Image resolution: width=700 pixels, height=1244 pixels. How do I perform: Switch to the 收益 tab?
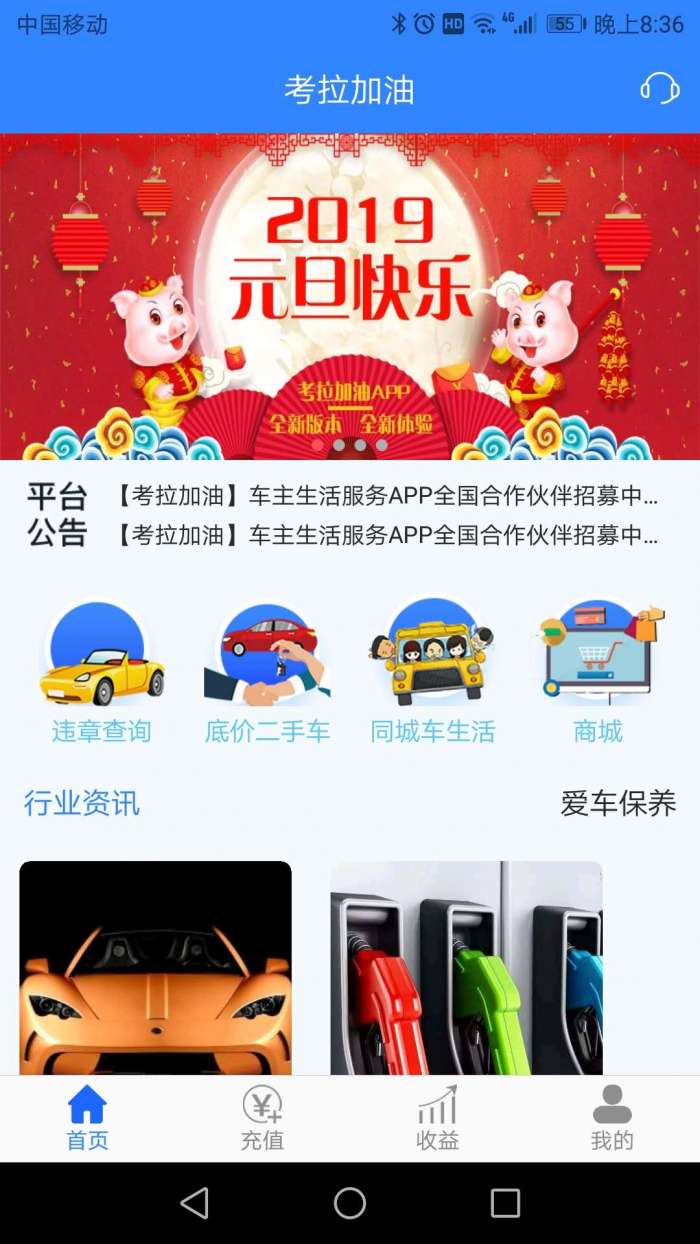pyautogui.click(x=437, y=1119)
